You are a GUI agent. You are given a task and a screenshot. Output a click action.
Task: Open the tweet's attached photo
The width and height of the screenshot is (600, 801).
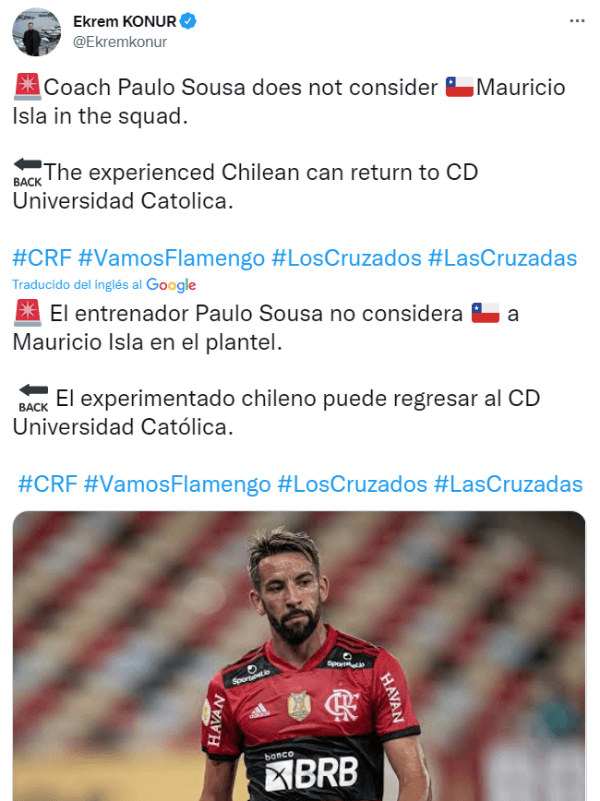pos(300,655)
